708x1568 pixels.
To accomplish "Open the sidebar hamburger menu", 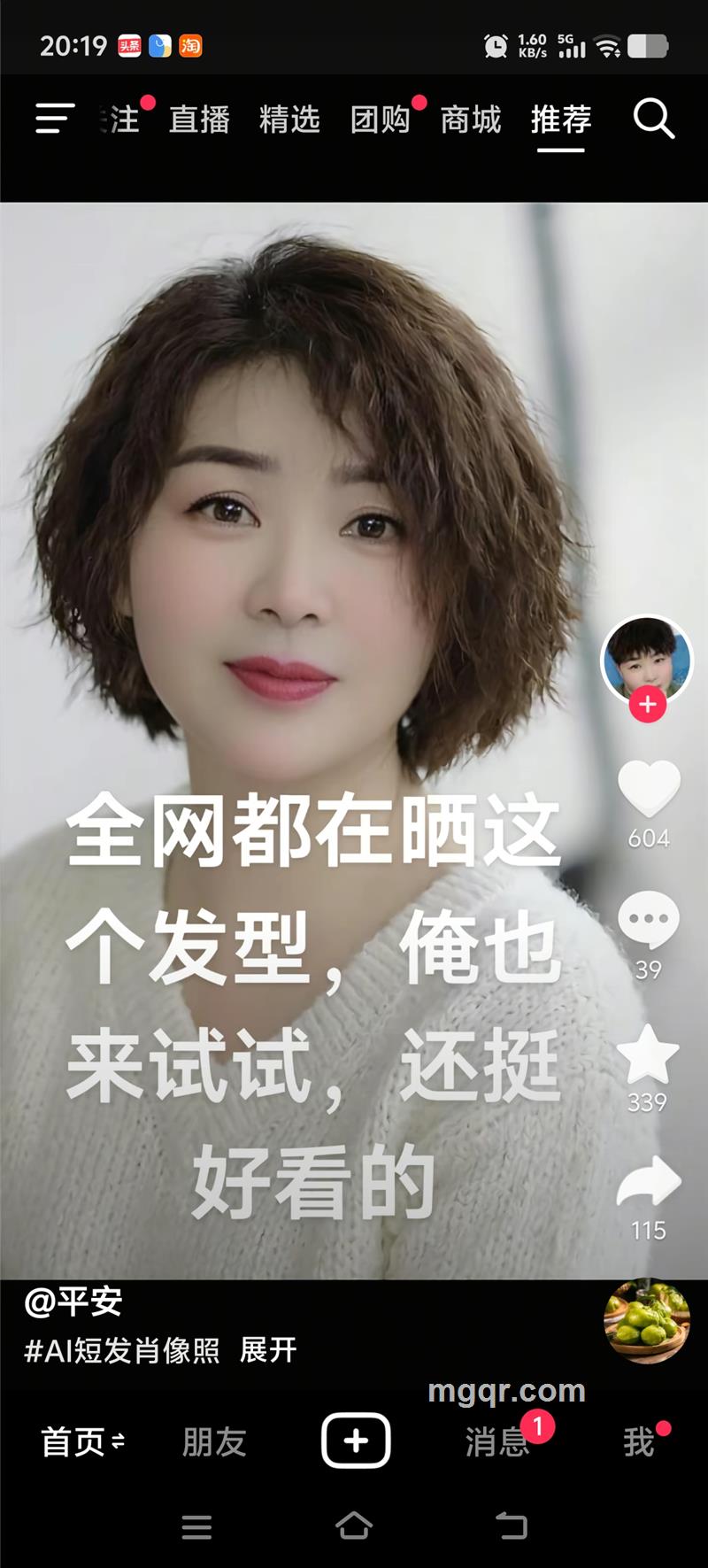I will point(53,118).
